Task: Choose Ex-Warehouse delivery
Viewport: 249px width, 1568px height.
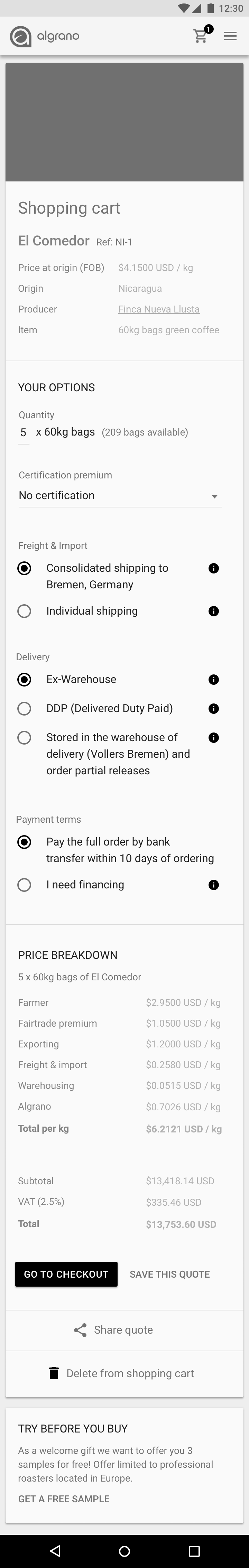Action: (24, 679)
